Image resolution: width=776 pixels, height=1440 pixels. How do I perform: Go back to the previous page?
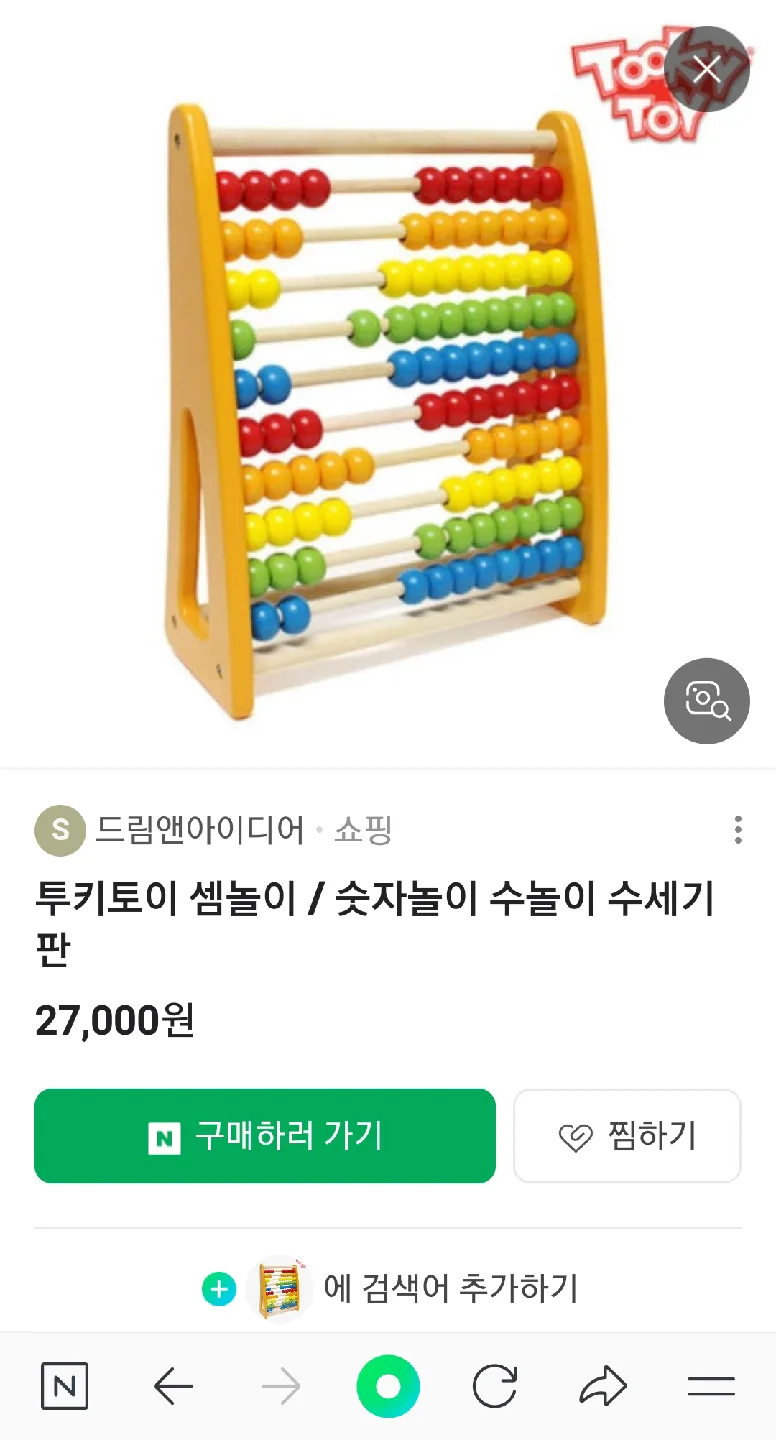[173, 1387]
